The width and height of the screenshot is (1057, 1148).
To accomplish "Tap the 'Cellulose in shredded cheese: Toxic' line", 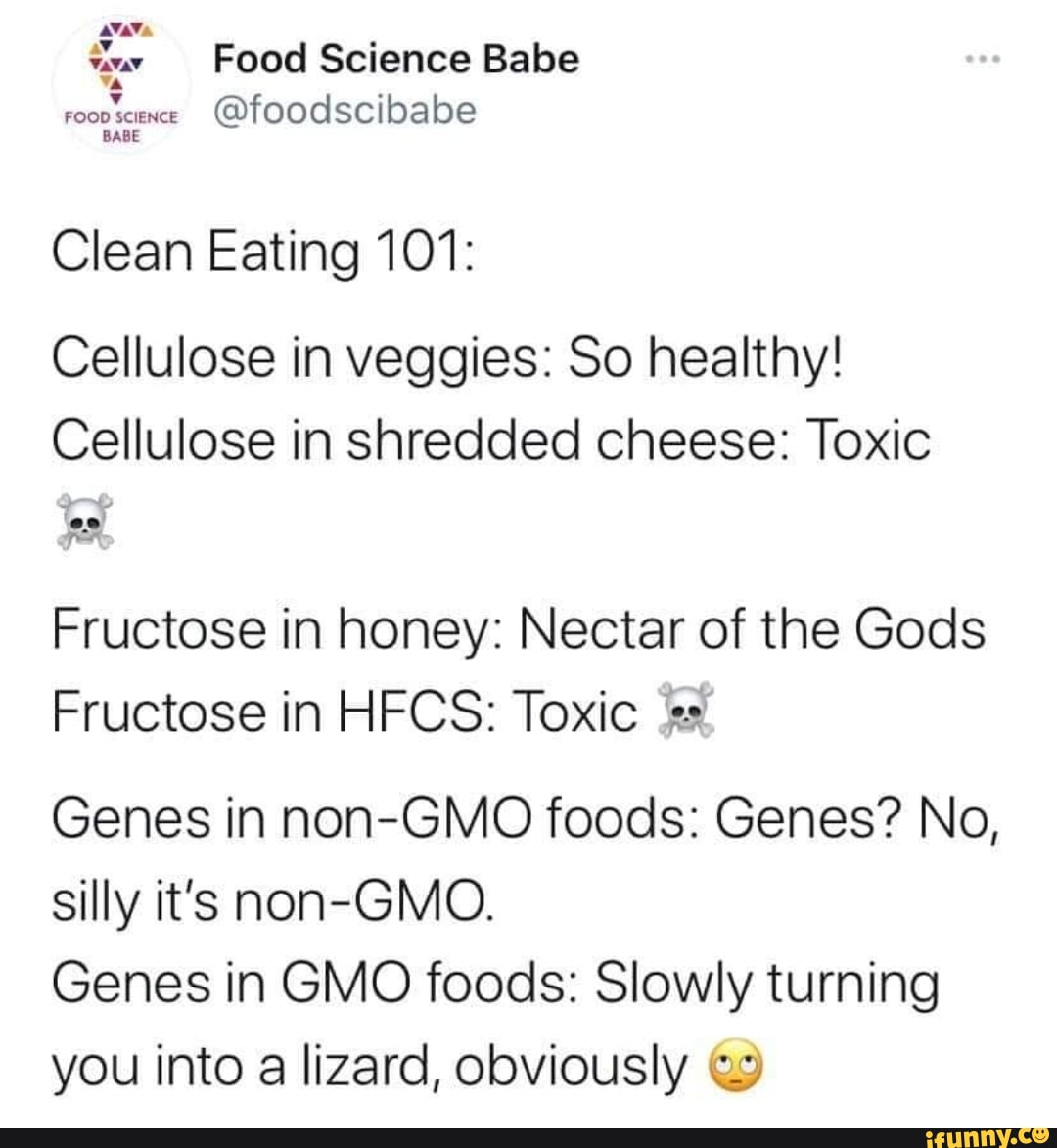I will click(489, 439).
